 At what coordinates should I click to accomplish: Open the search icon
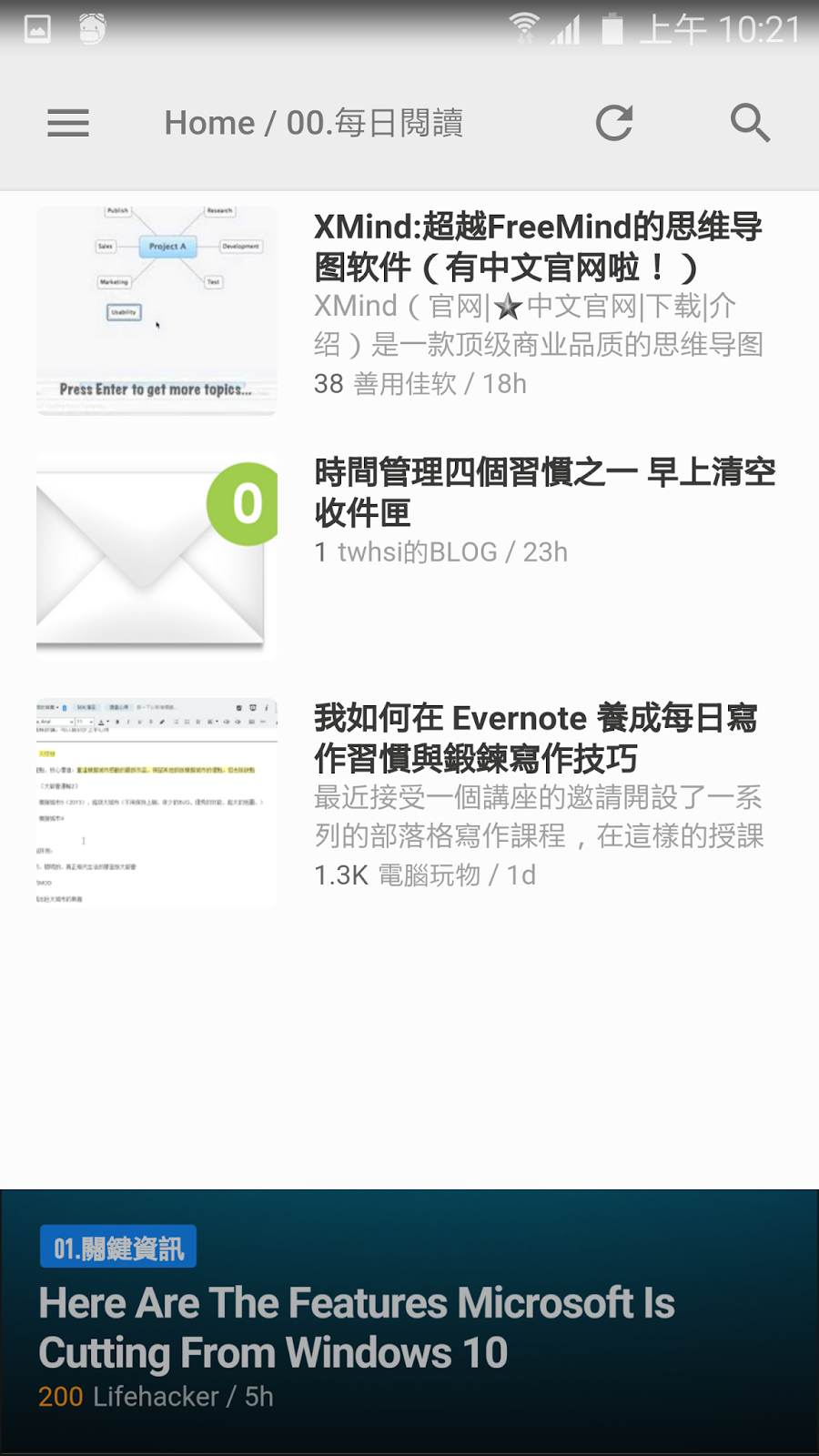[x=750, y=123]
